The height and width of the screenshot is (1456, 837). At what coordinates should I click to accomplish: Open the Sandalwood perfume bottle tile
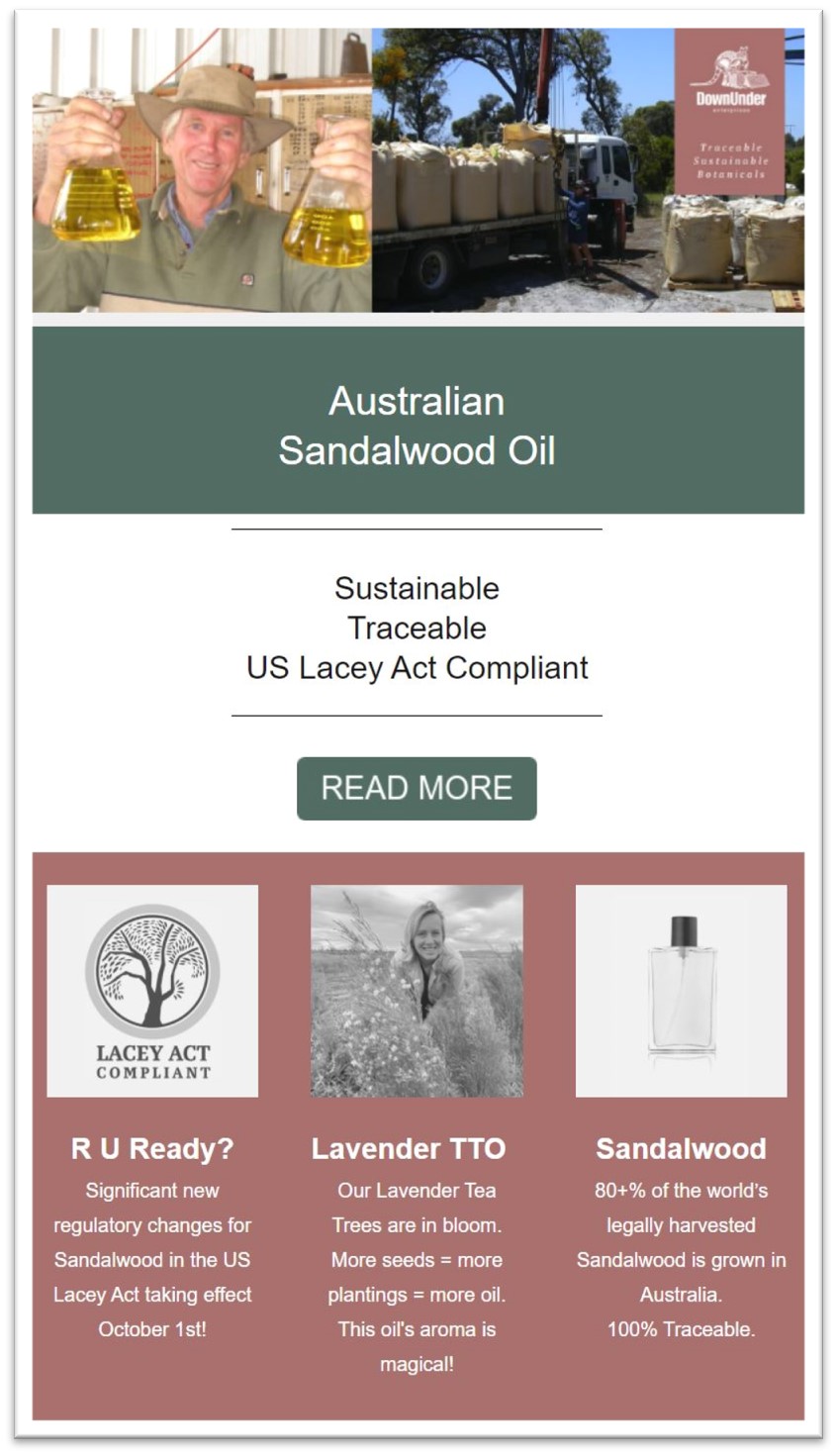coord(681,991)
